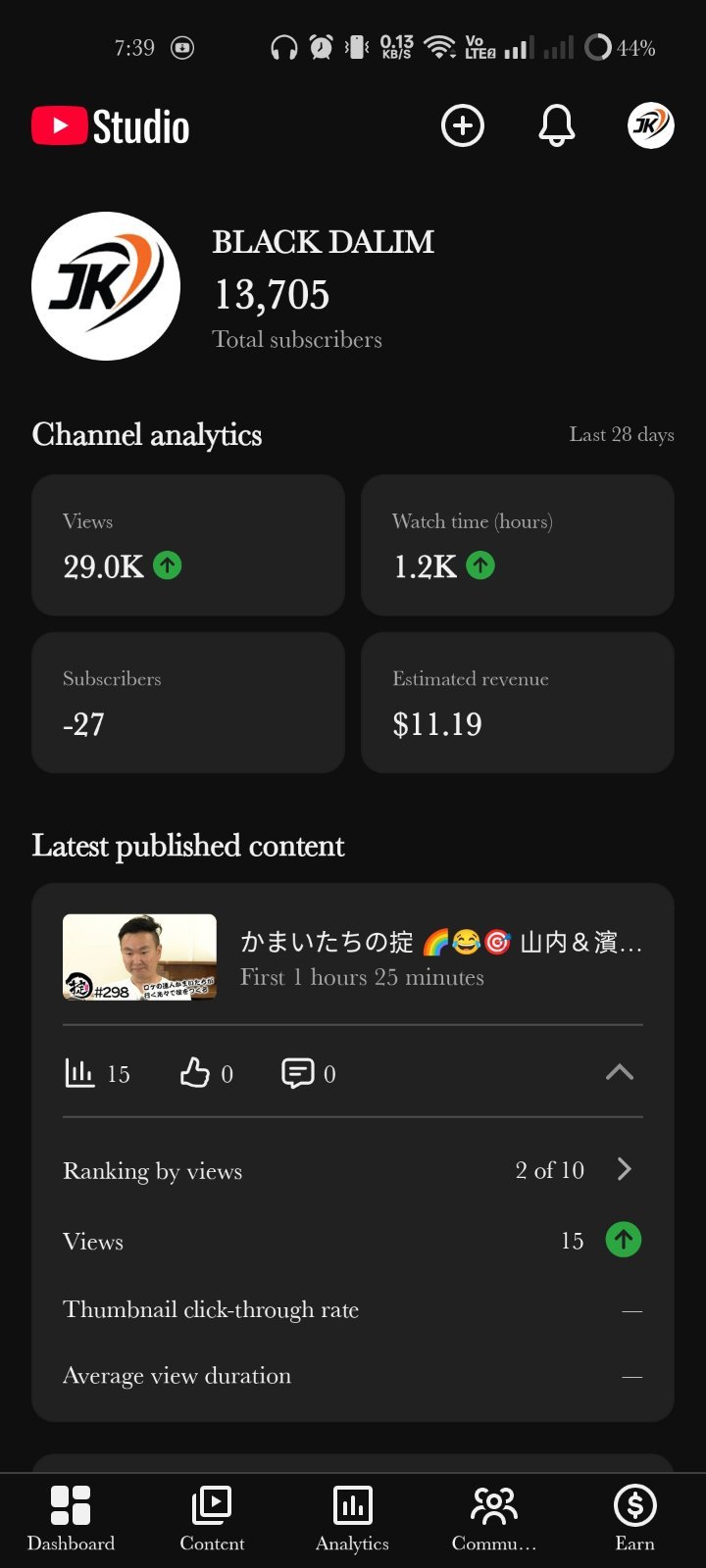This screenshot has height=1568, width=706.
Task: Tap the comments icon on the latest video
Action: point(297,1073)
